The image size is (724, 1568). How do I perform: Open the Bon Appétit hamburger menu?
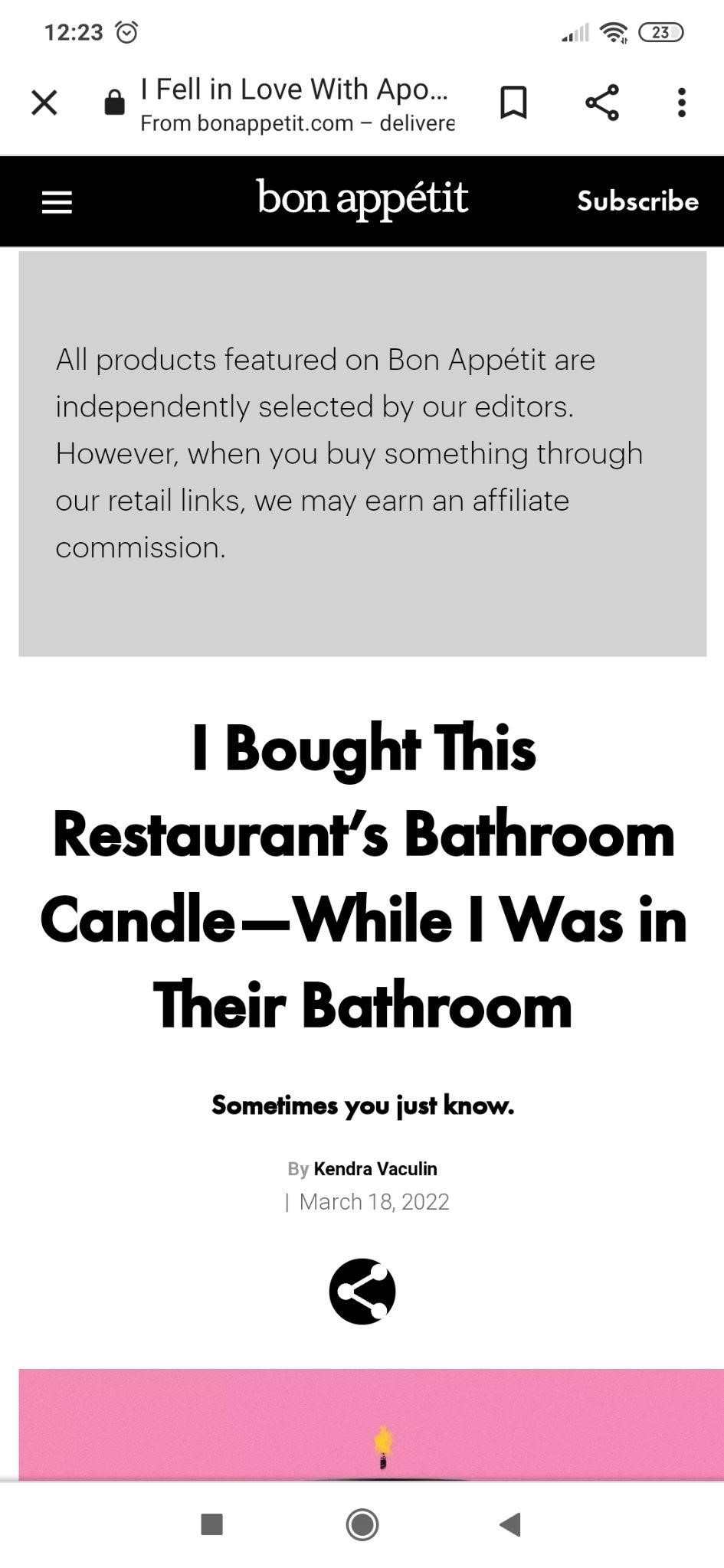coord(57,202)
